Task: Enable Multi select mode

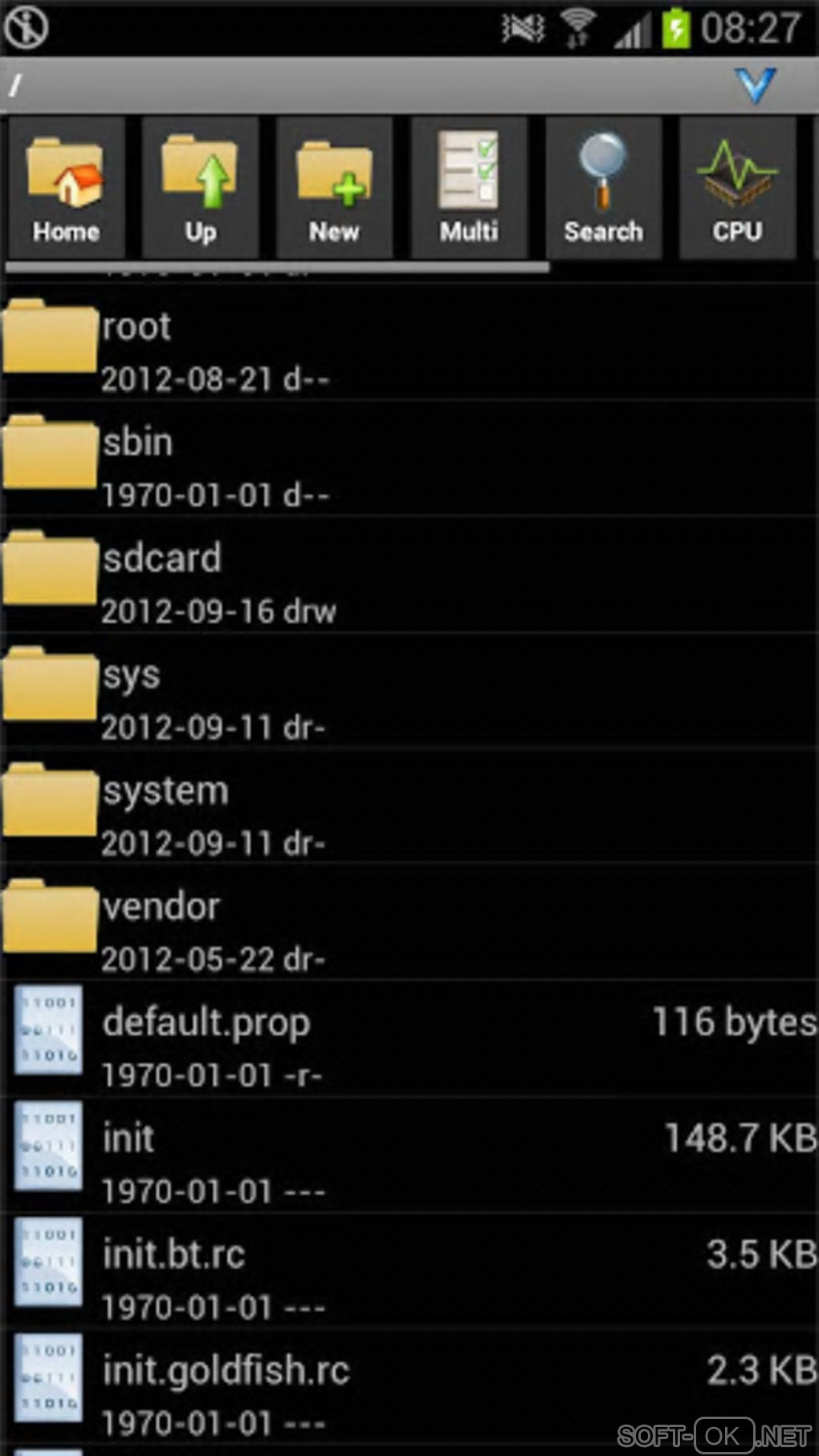Action: [x=469, y=190]
